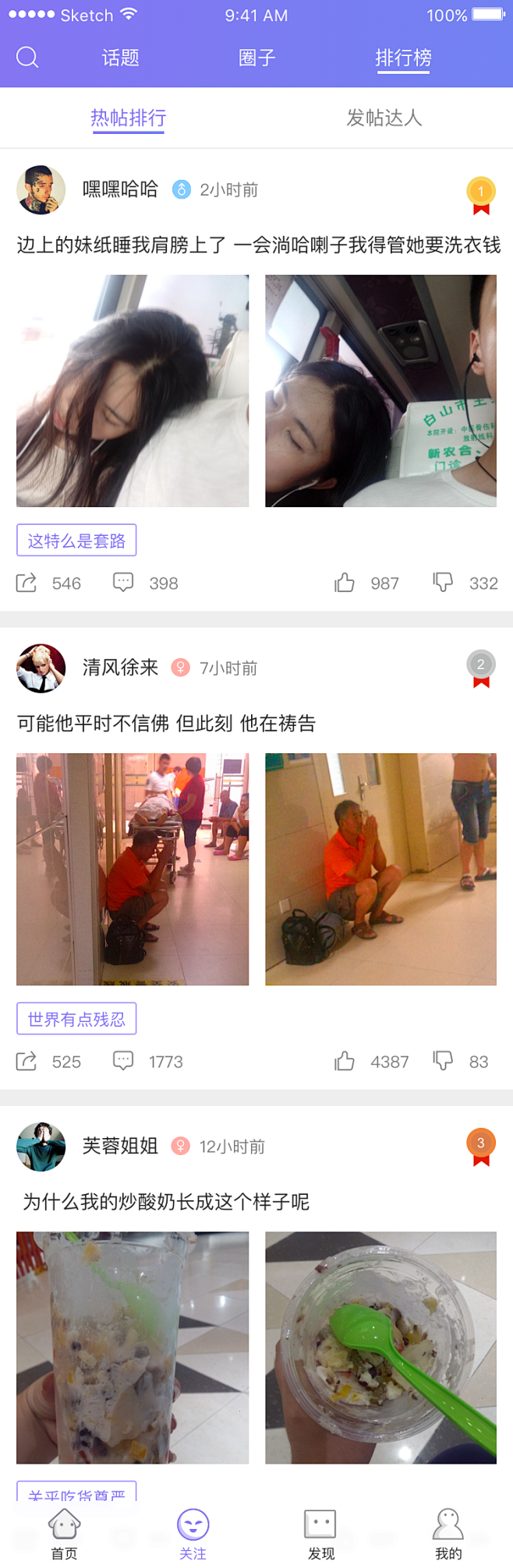This screenshot has width=513, height=1568.
Task: Go to the 首页 home tab
Action: 64,1533
